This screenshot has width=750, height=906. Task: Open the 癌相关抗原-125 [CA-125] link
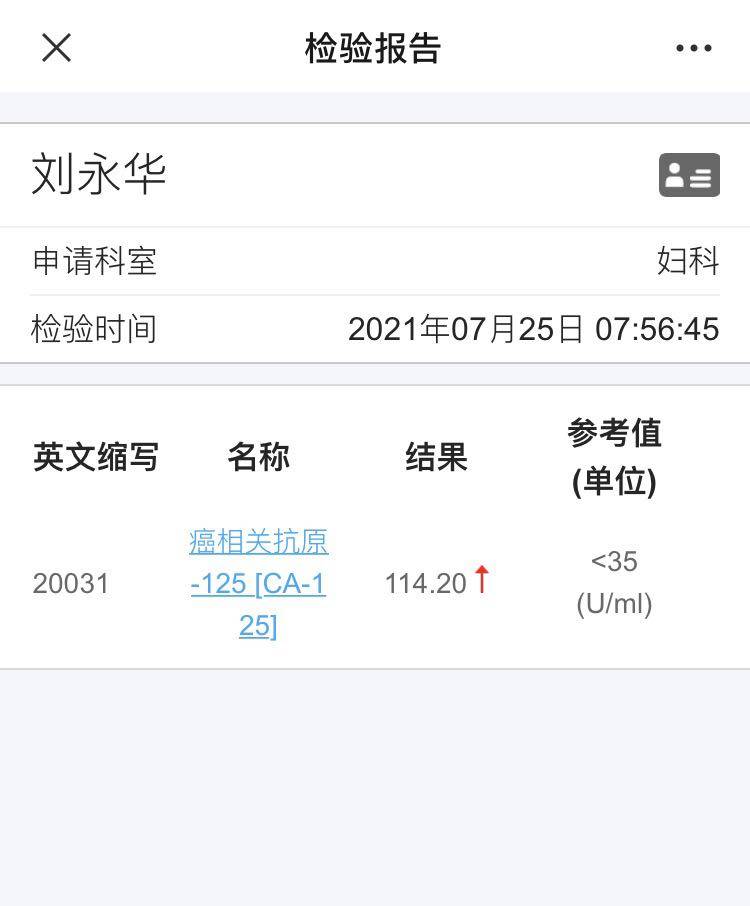click(x=258, y=583)
